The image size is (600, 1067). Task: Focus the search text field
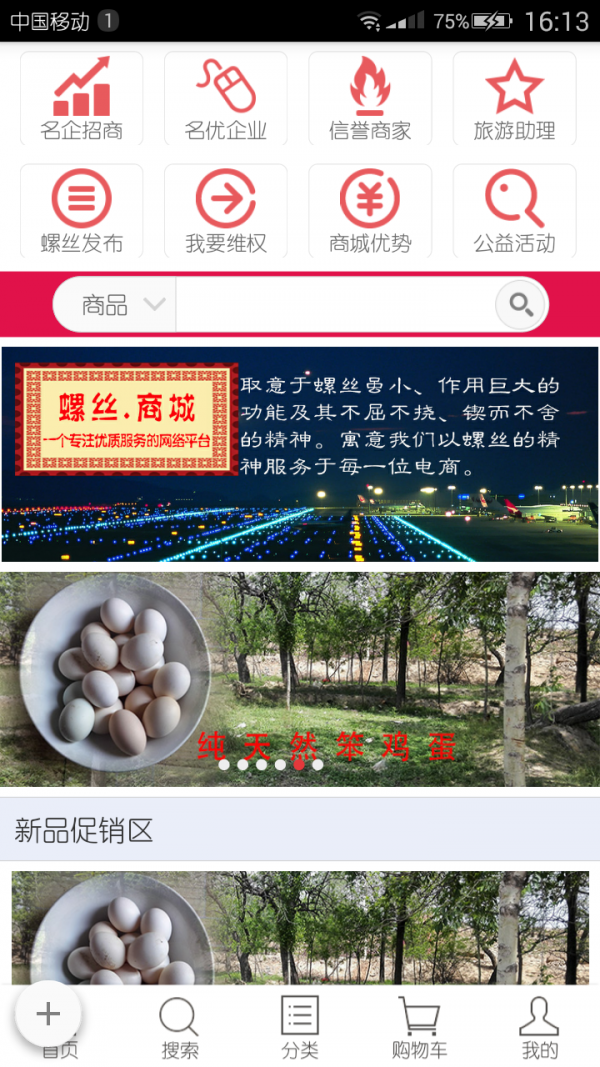(x=335, y=305)
